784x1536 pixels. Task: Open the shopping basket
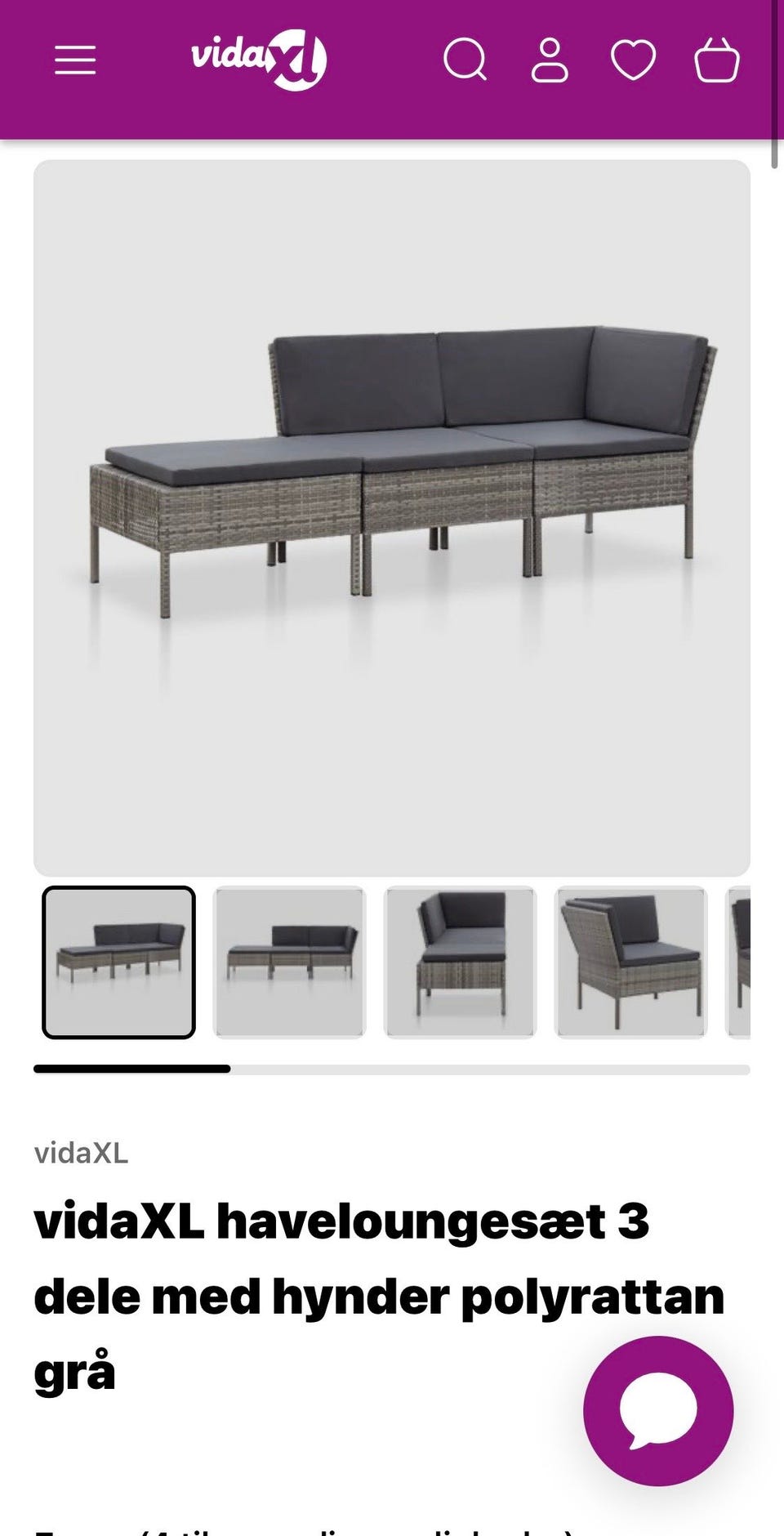(717, 60)
